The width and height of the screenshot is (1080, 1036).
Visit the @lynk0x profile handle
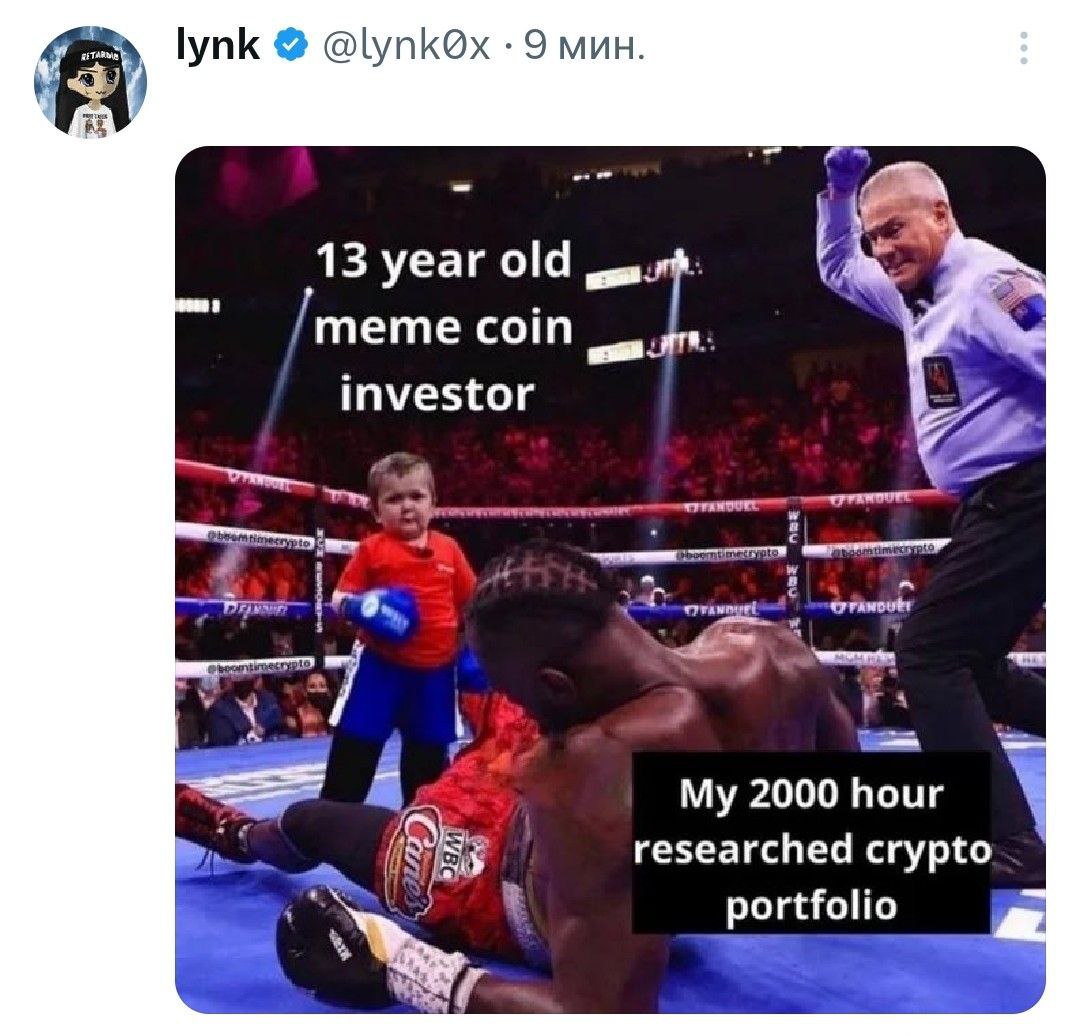tap(405, 45)
